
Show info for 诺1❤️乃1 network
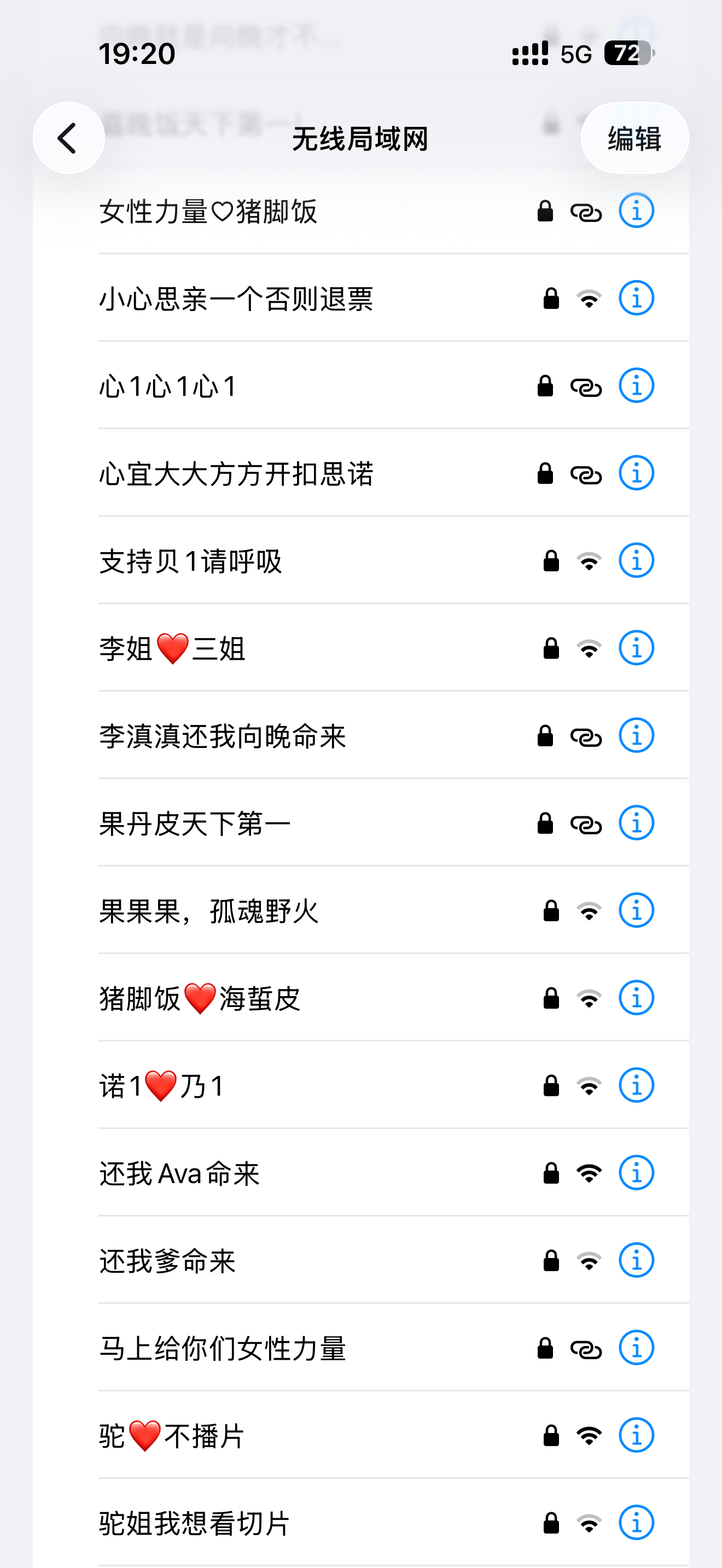[636, 1085]
